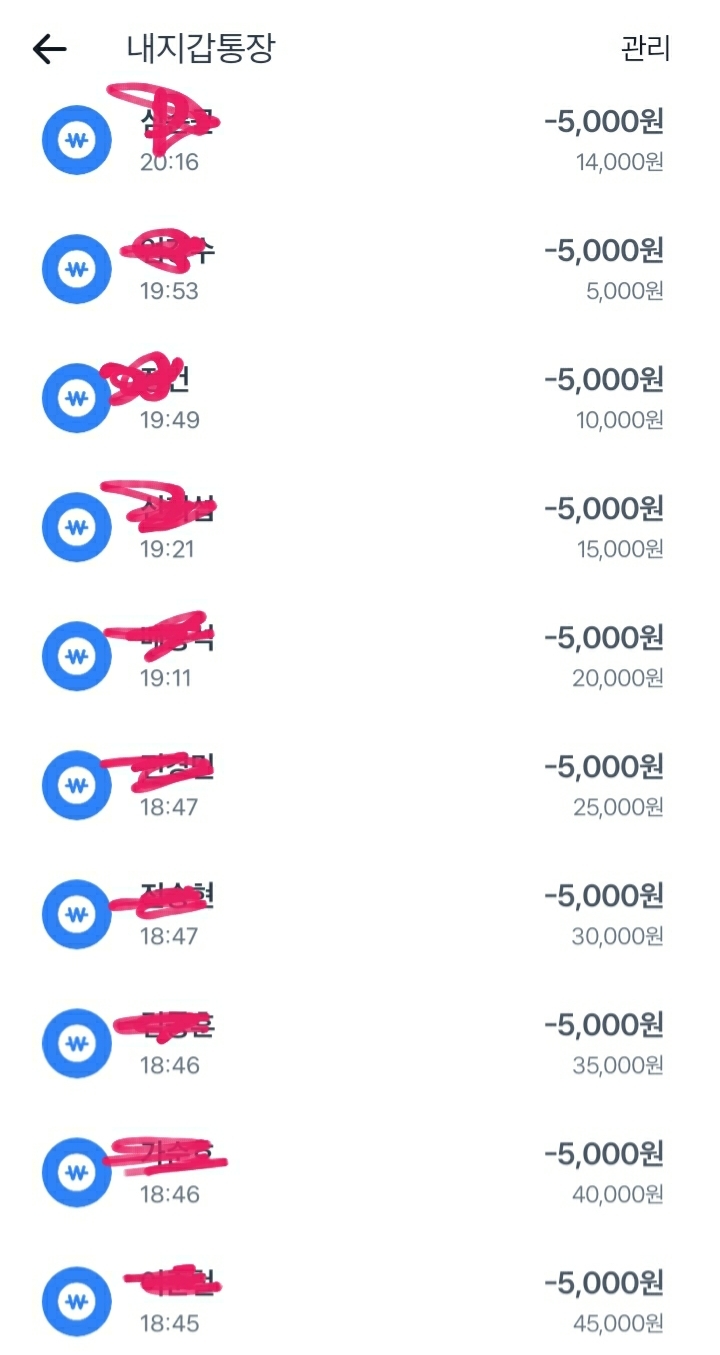Go back using the arrow icon

(49, 49)
